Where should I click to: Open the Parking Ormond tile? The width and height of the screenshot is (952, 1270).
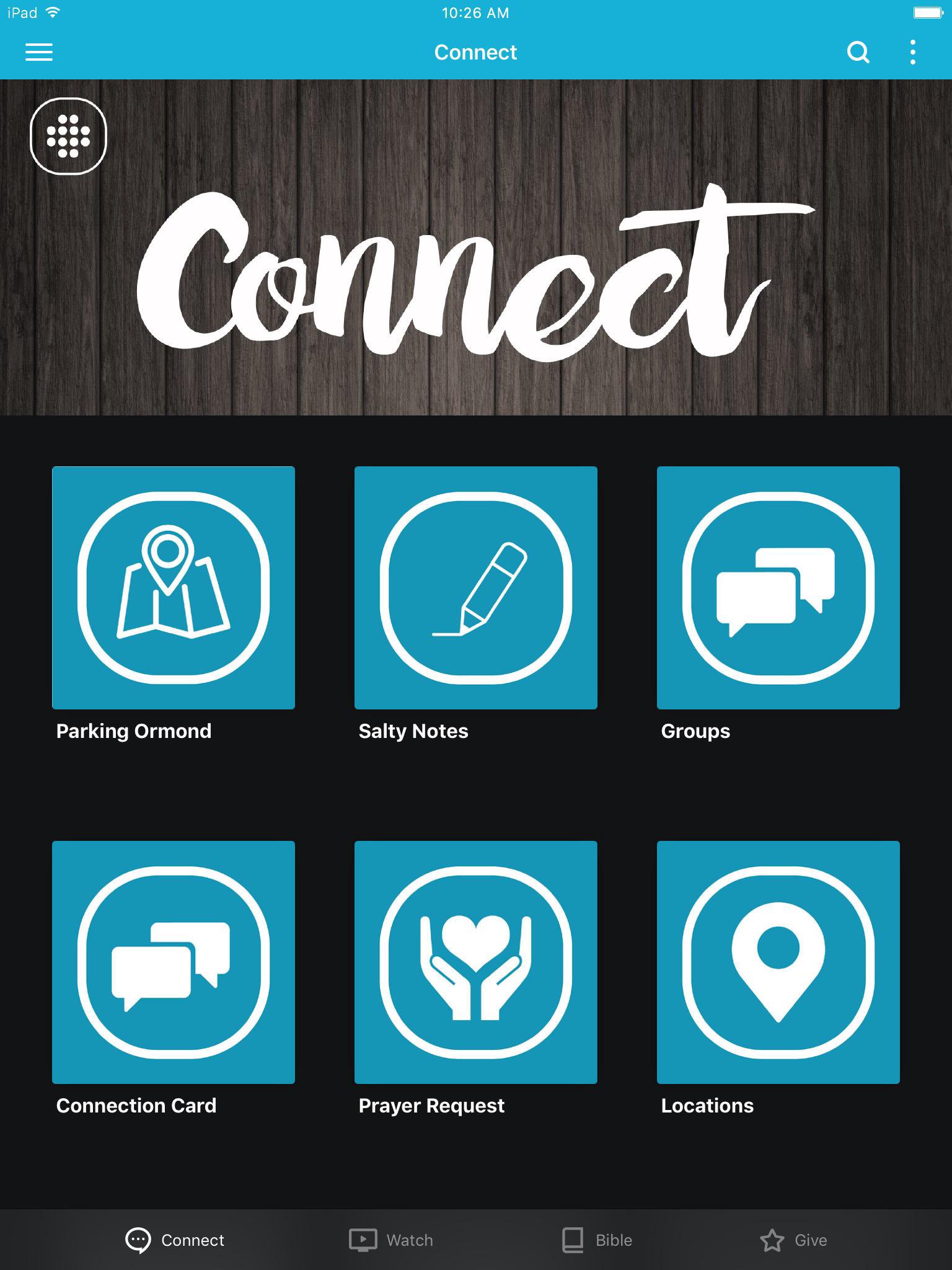[174, 588]
